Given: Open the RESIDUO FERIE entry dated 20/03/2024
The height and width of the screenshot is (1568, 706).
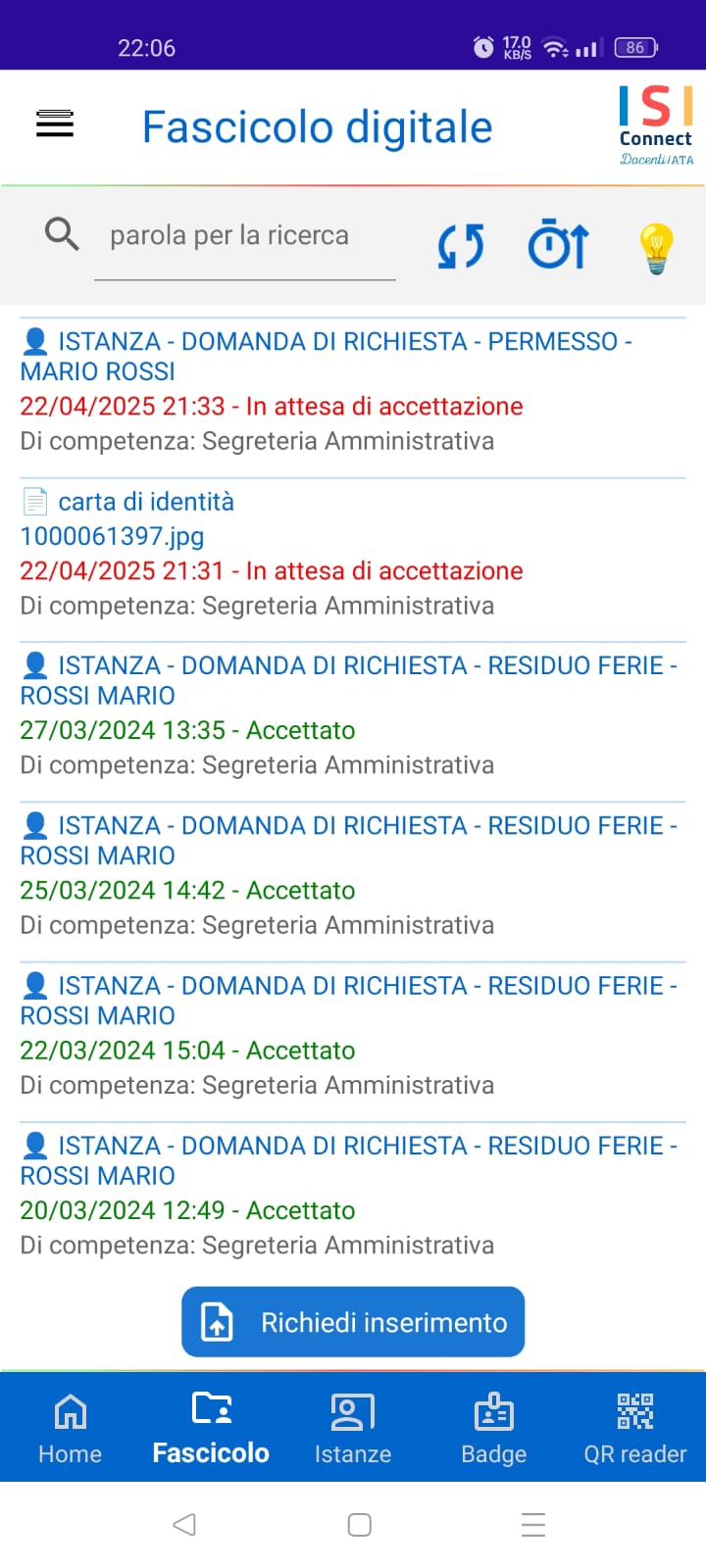Looking at the screenshot, I should pyautogui.click(x=353, y=1195).
